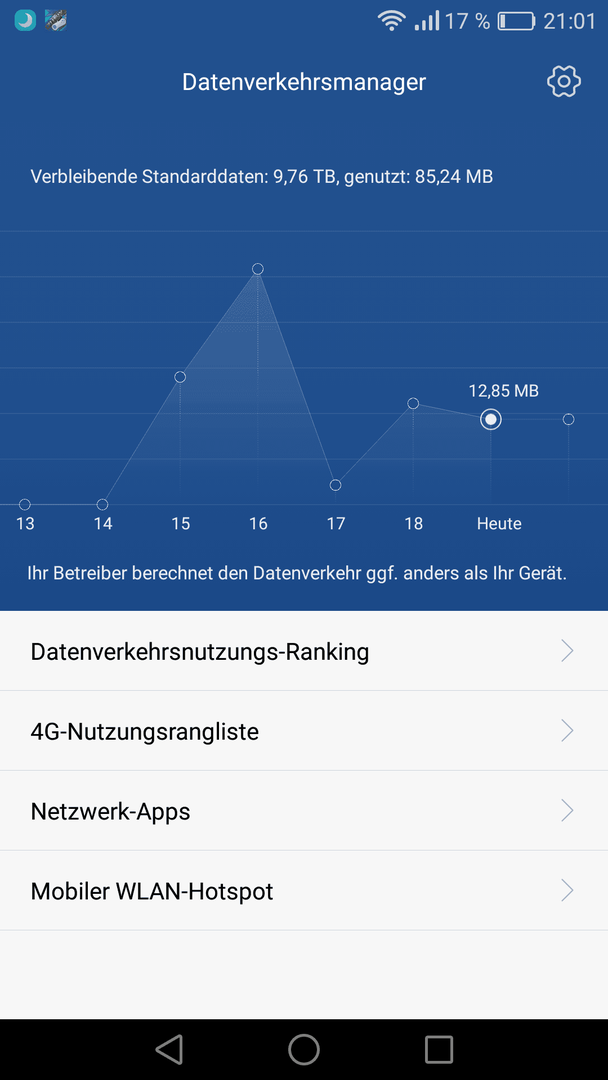The height and width of the screenshot is (1080, 608).
Task: Open Datenverkehrsnutzungs-Ranking
Action: tap(304, 651)
